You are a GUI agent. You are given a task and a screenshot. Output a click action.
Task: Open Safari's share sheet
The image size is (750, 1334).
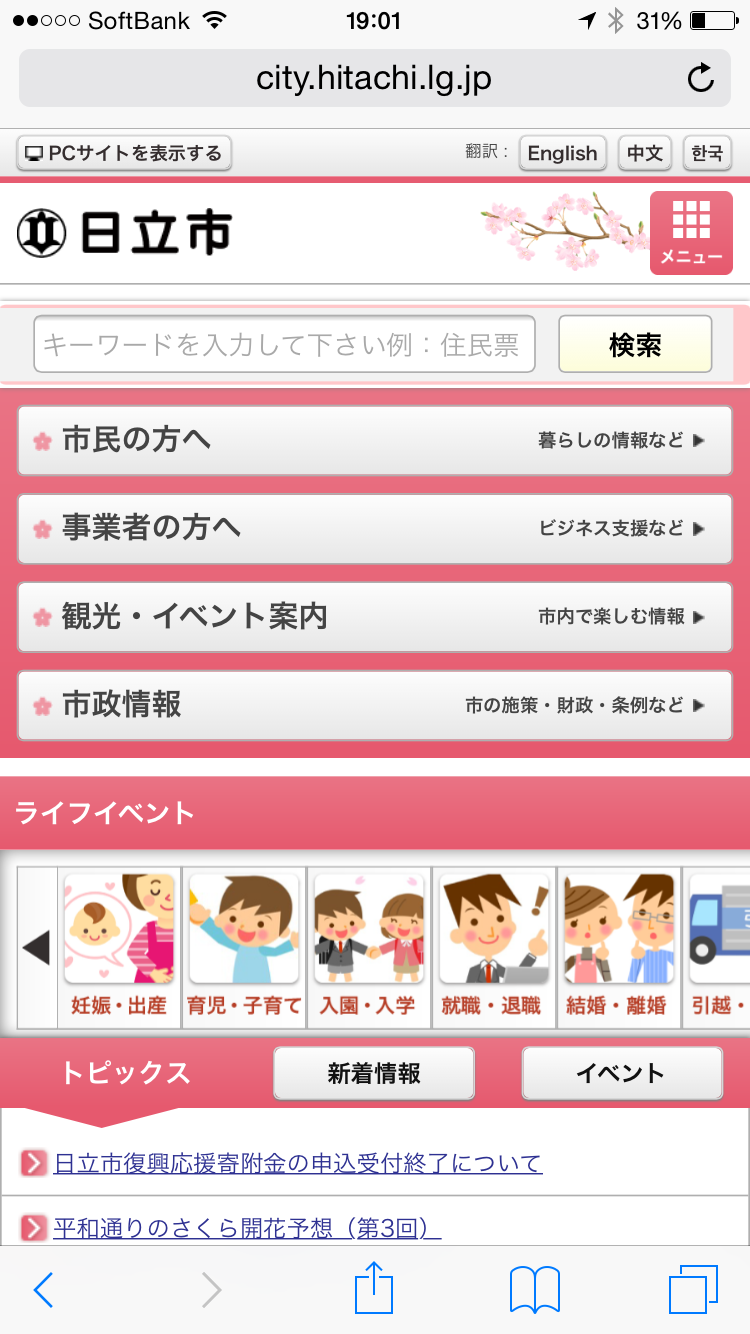pyautogui.click(x=375, y=1289)
